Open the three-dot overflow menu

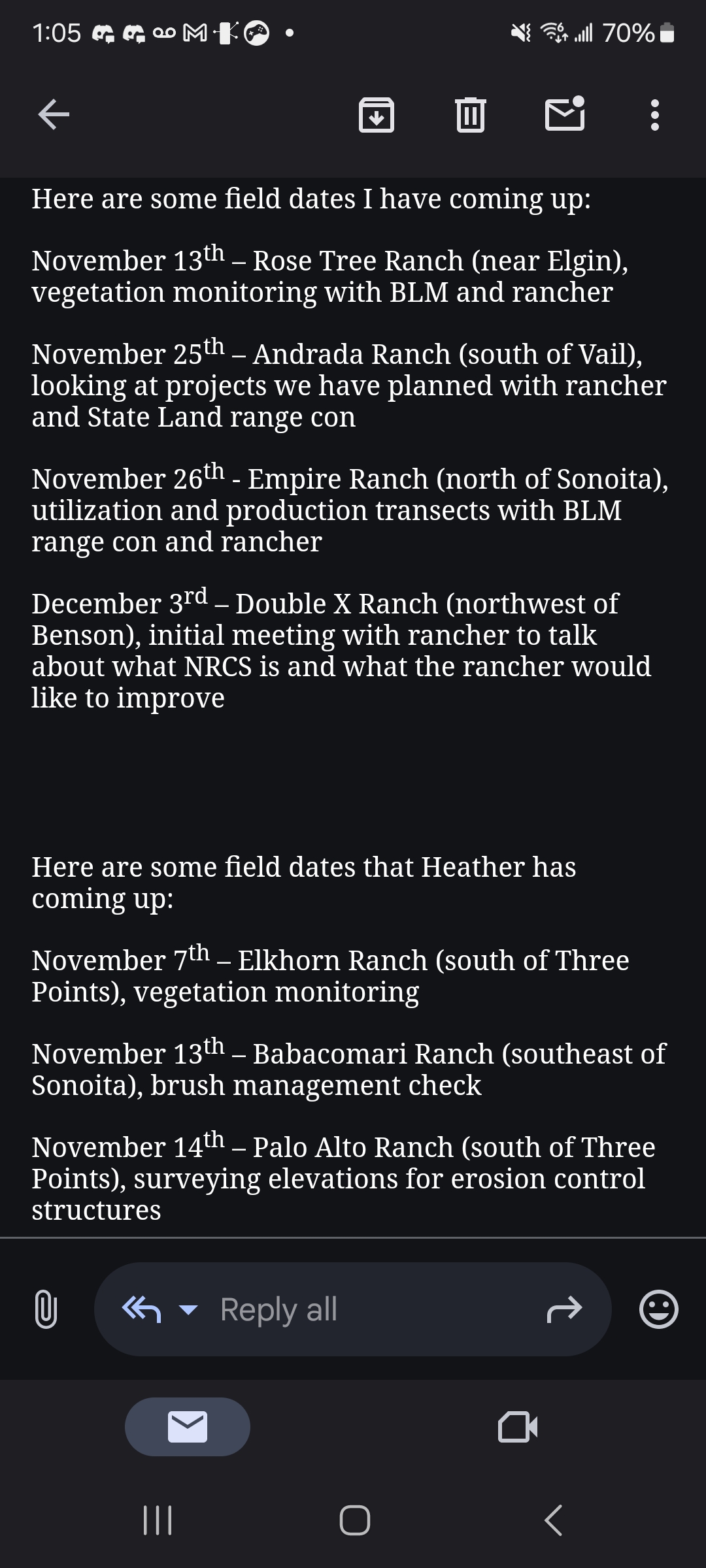tap(655, 115)
